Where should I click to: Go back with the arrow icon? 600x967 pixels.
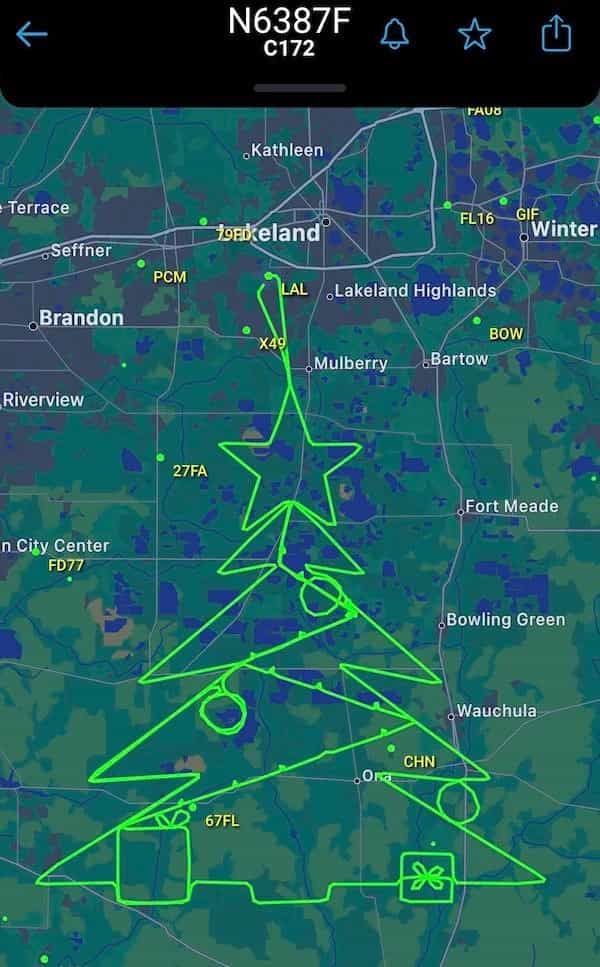(32, 35)
